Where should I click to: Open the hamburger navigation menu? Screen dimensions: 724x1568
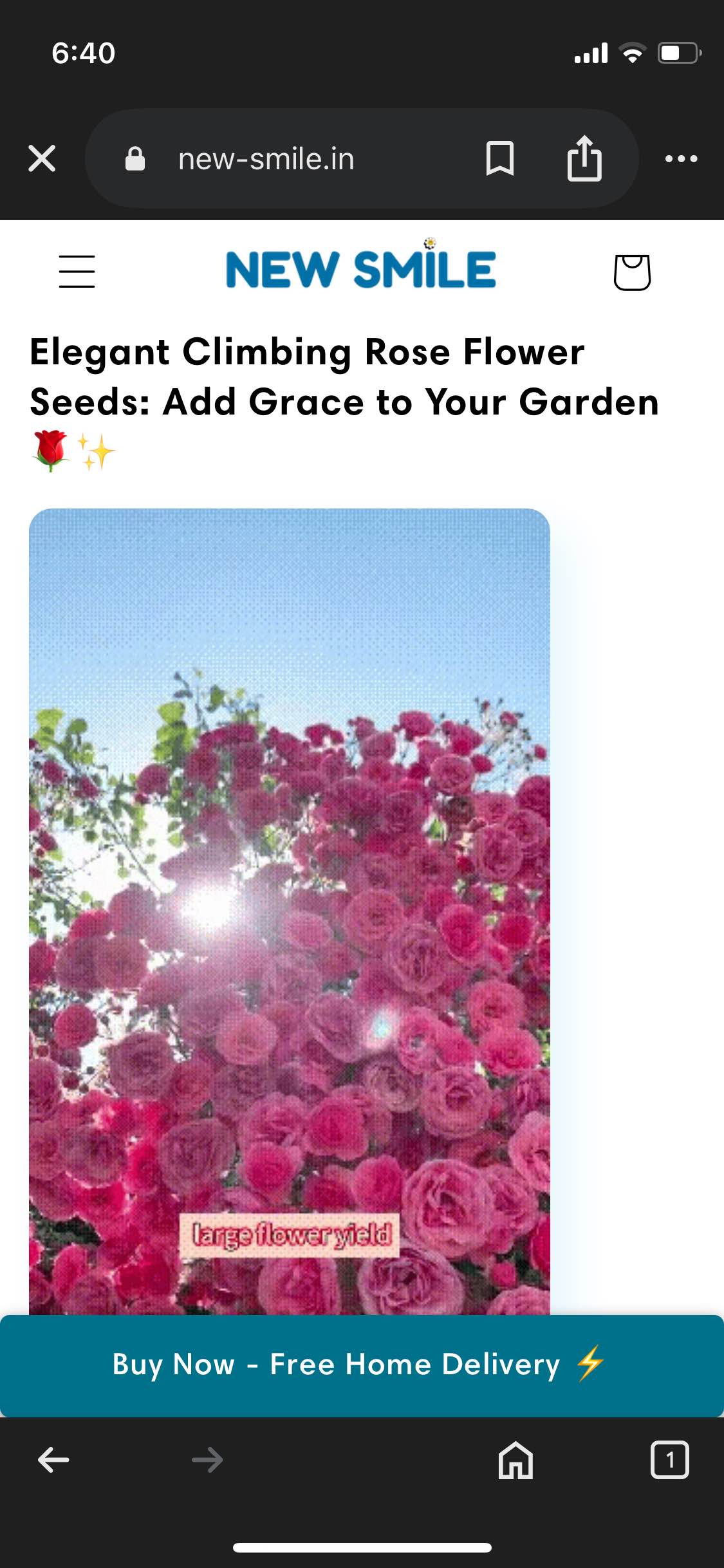[x=77, y=271]
